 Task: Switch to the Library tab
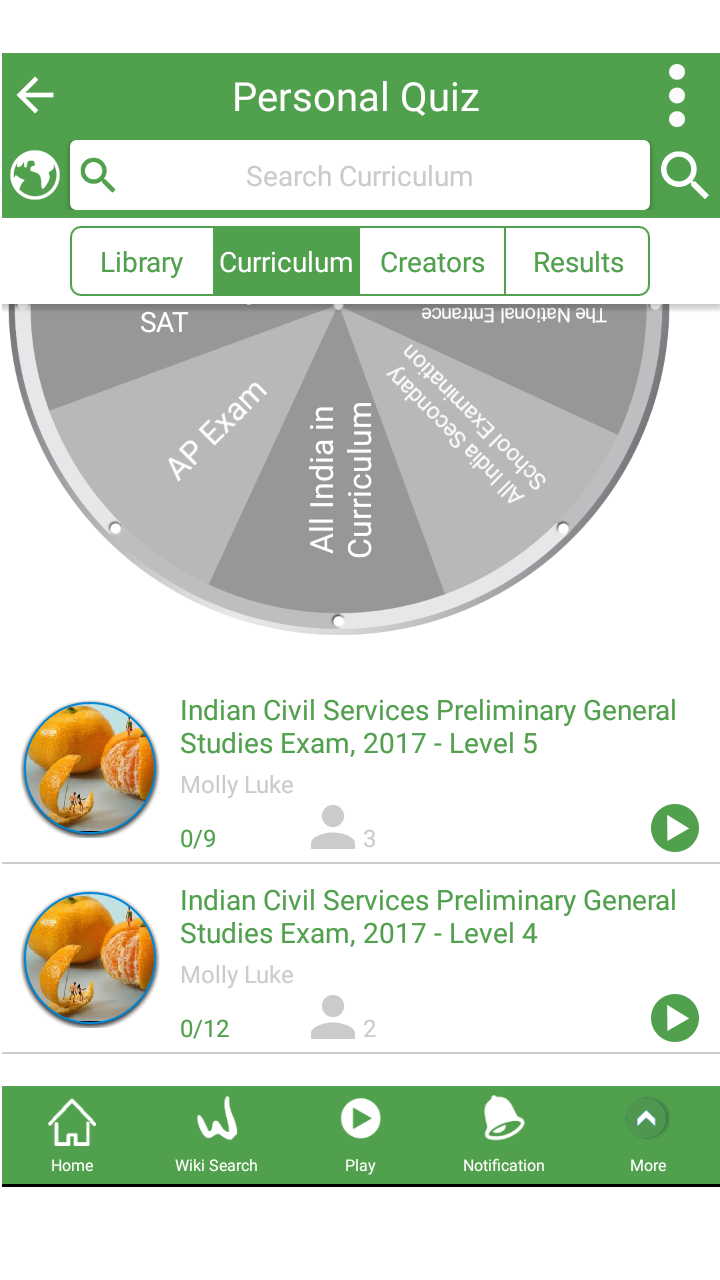click(x=142, y=262)
